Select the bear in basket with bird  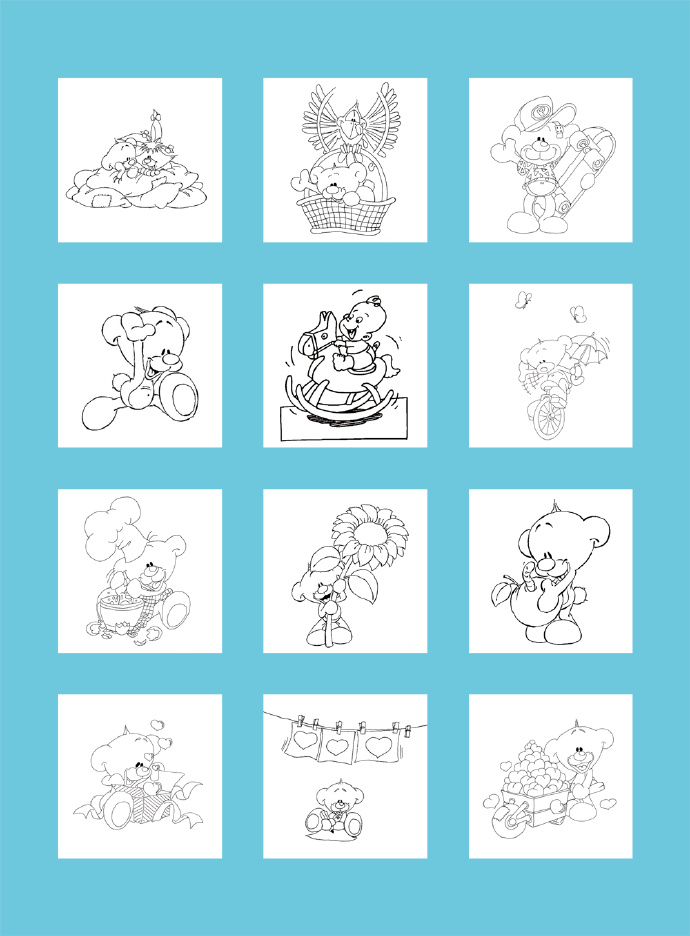click(x=345, y=160)
